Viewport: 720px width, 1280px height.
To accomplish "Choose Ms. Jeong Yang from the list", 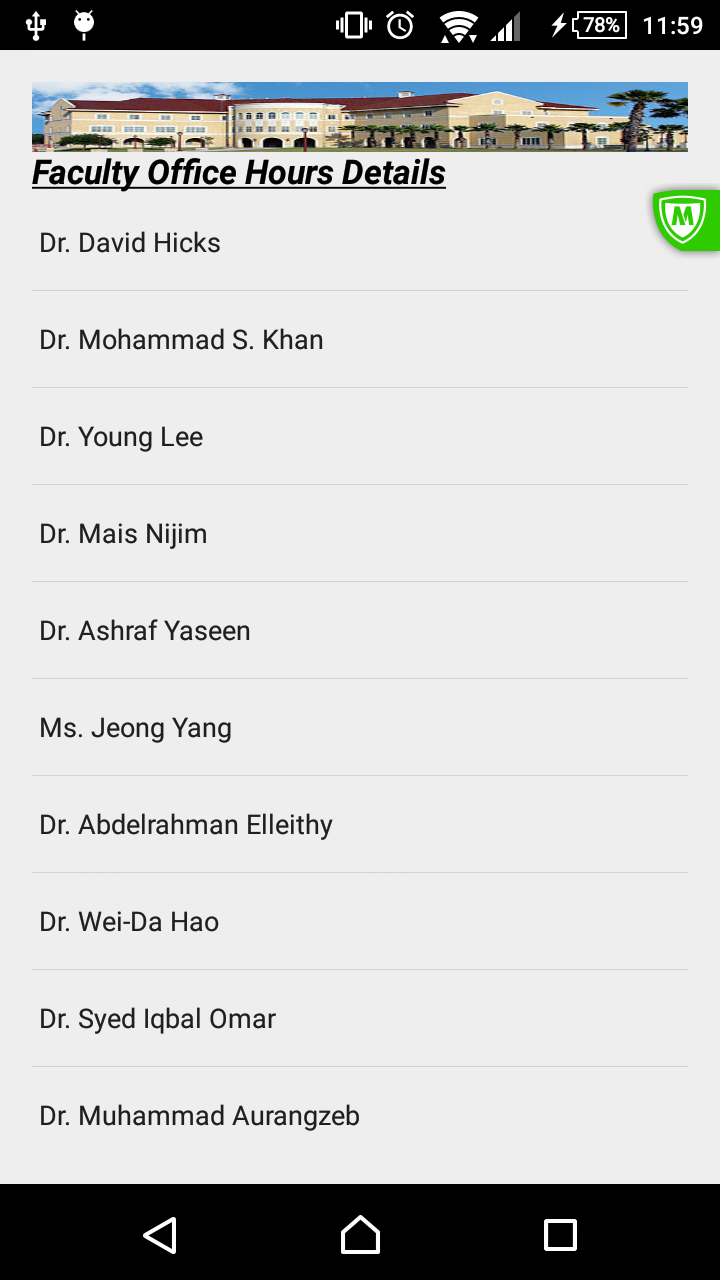I will point(136,728).
